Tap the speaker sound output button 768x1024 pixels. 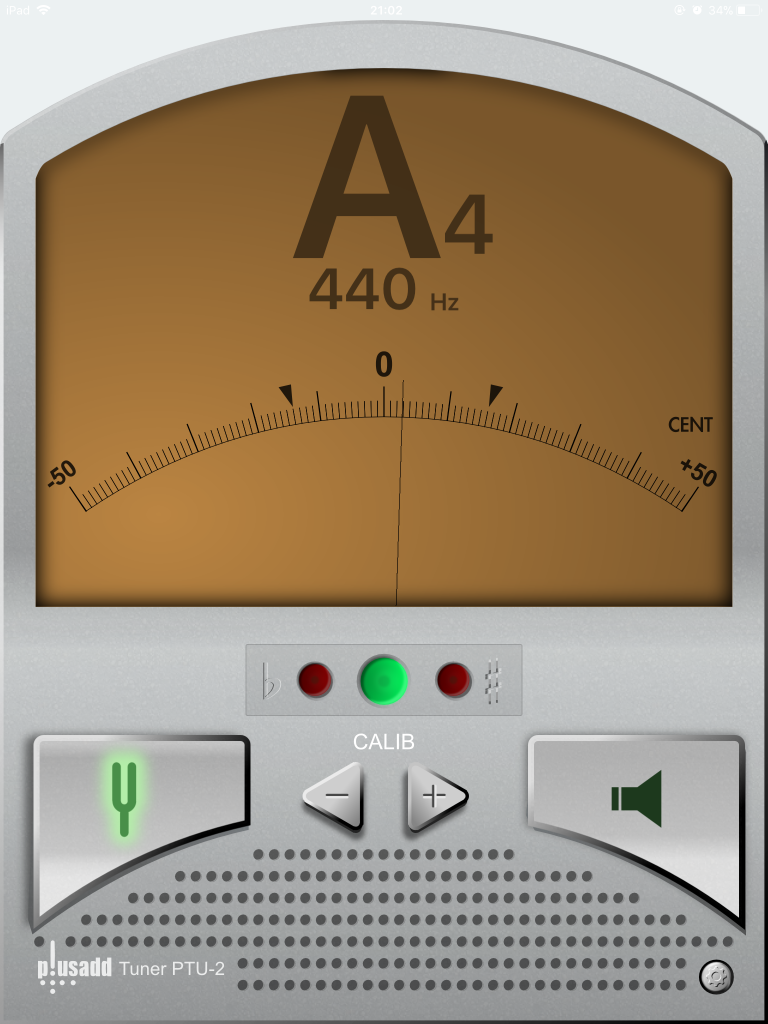coord(637,799)
